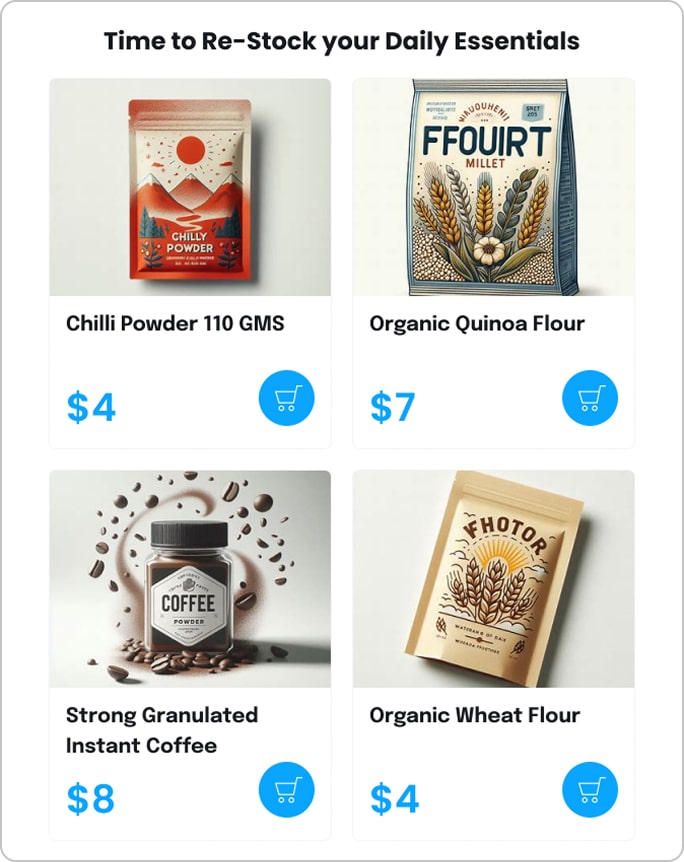Add Strong Granulated Instant Coffee to cart
Image resolution: width=684 pixels, height=862 pixels.
(x=286, y=790)
